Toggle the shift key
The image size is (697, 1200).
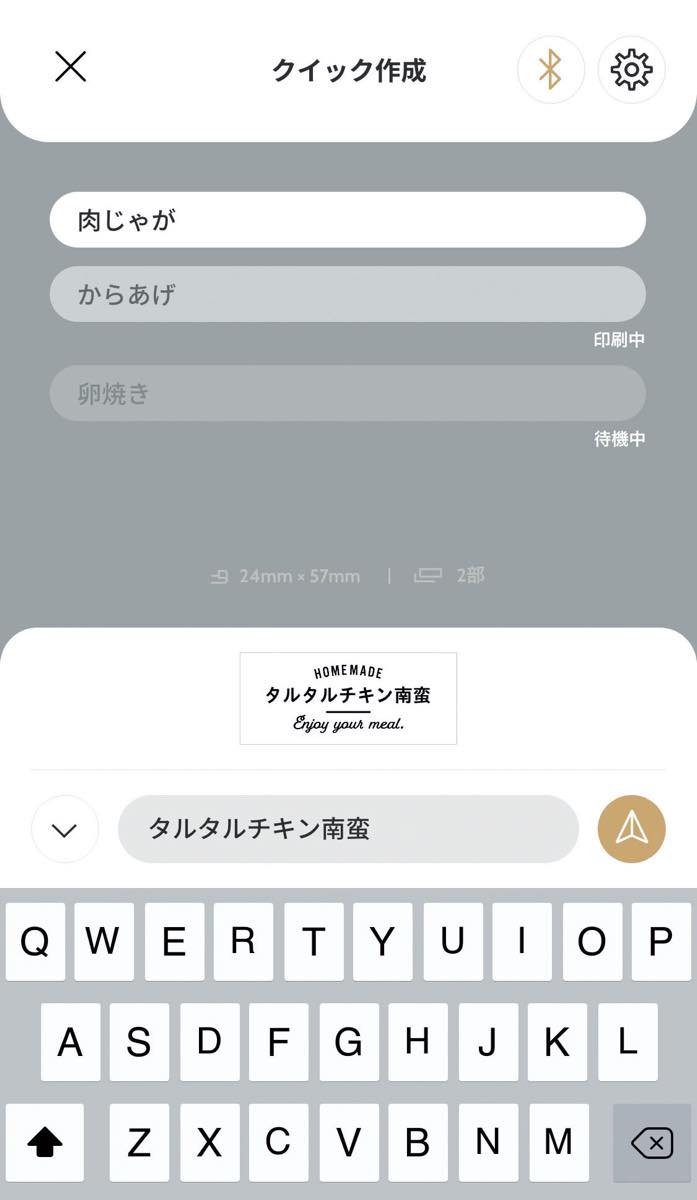[x=45, y=1142]
